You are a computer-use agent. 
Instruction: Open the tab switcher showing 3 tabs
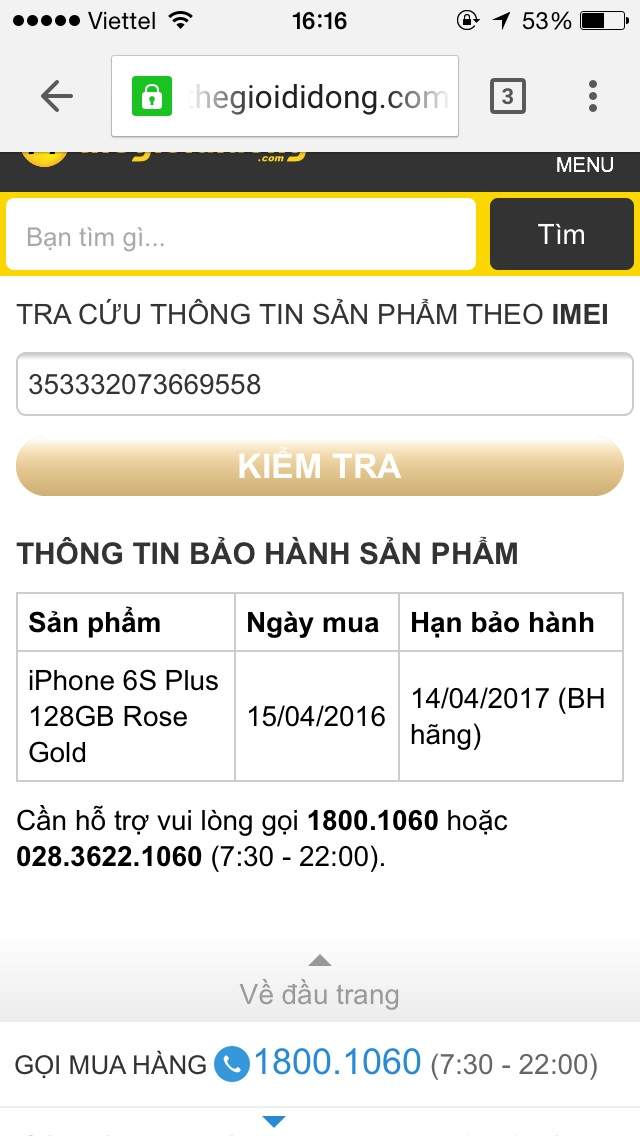[x=508, y=96]
